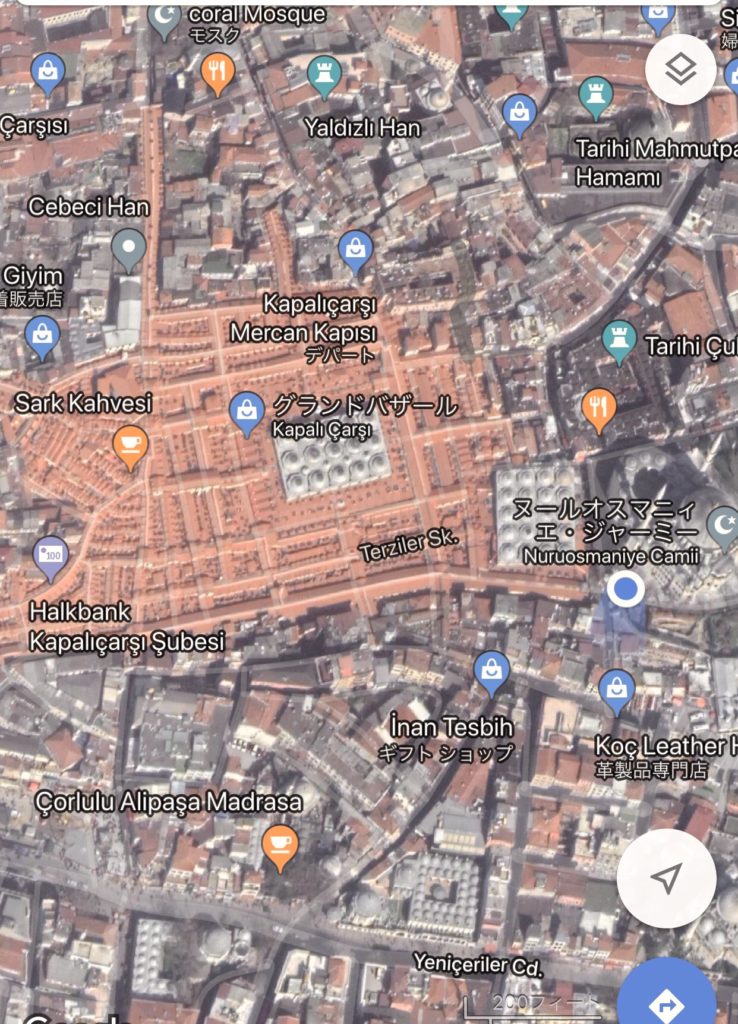Select the Nuruosmaniye Camii mosque pin
Viewport: 738px width, 1024px height.
tap(723, 524)
